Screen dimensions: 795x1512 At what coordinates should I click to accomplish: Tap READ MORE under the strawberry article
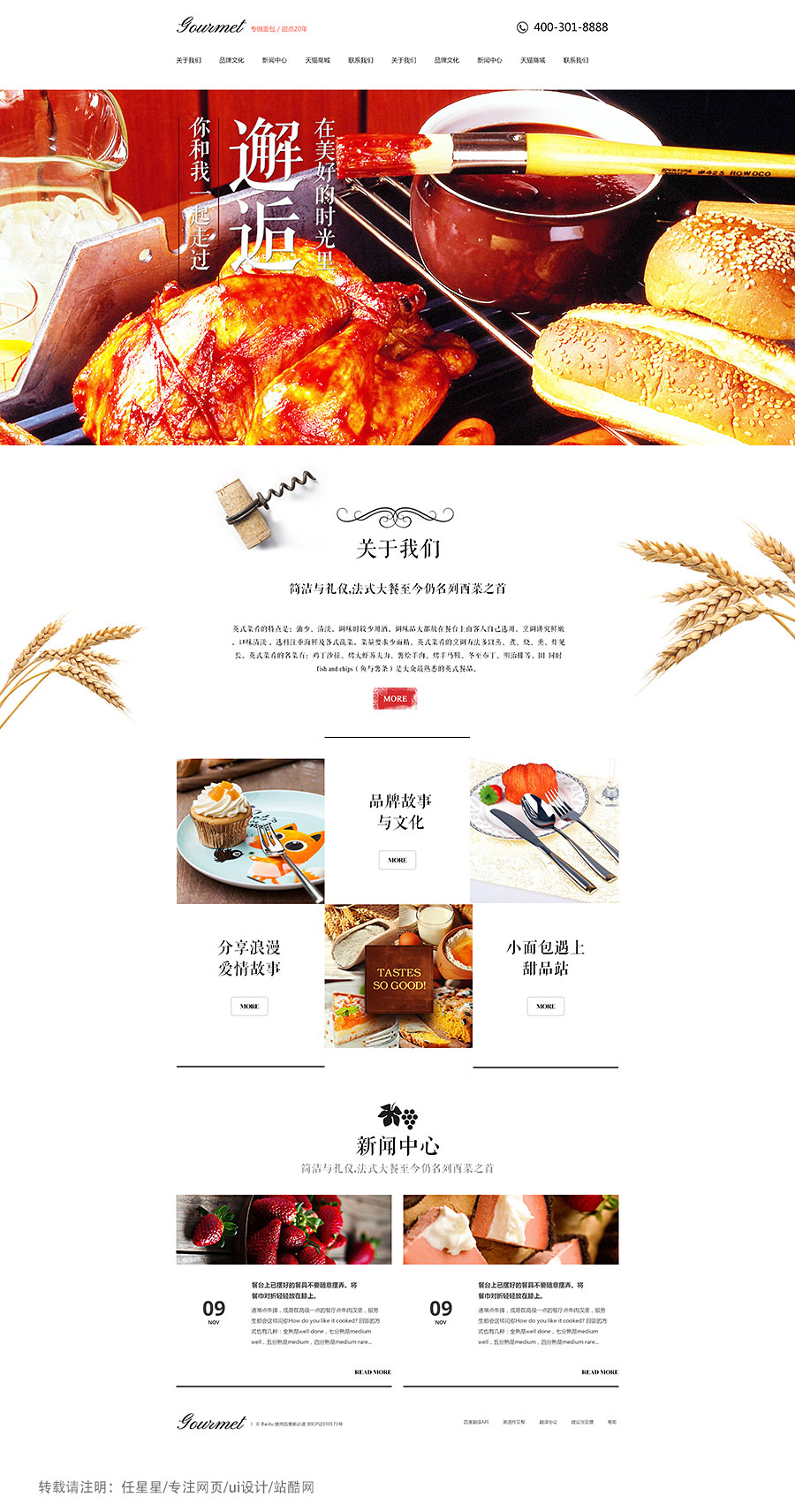373,1372
